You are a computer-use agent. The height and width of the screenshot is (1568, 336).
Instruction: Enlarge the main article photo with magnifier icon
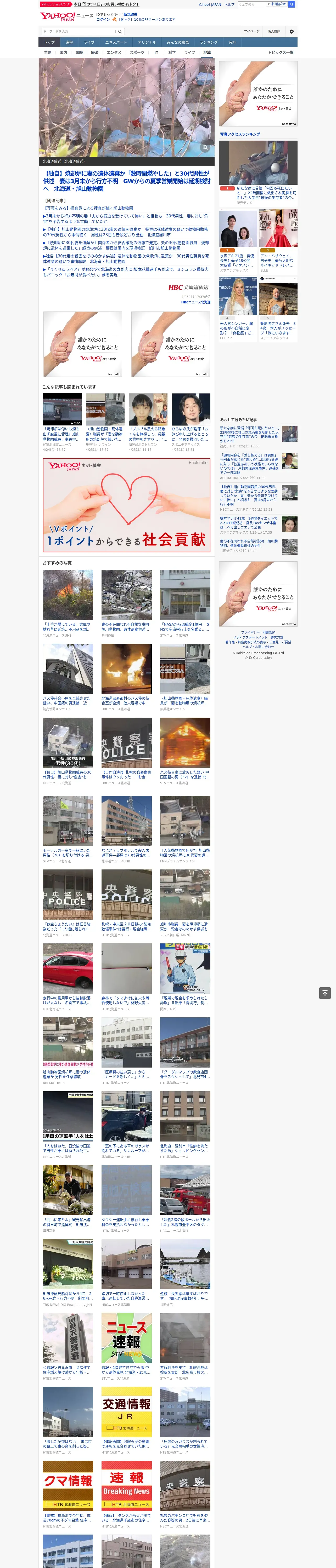[205, 148]
